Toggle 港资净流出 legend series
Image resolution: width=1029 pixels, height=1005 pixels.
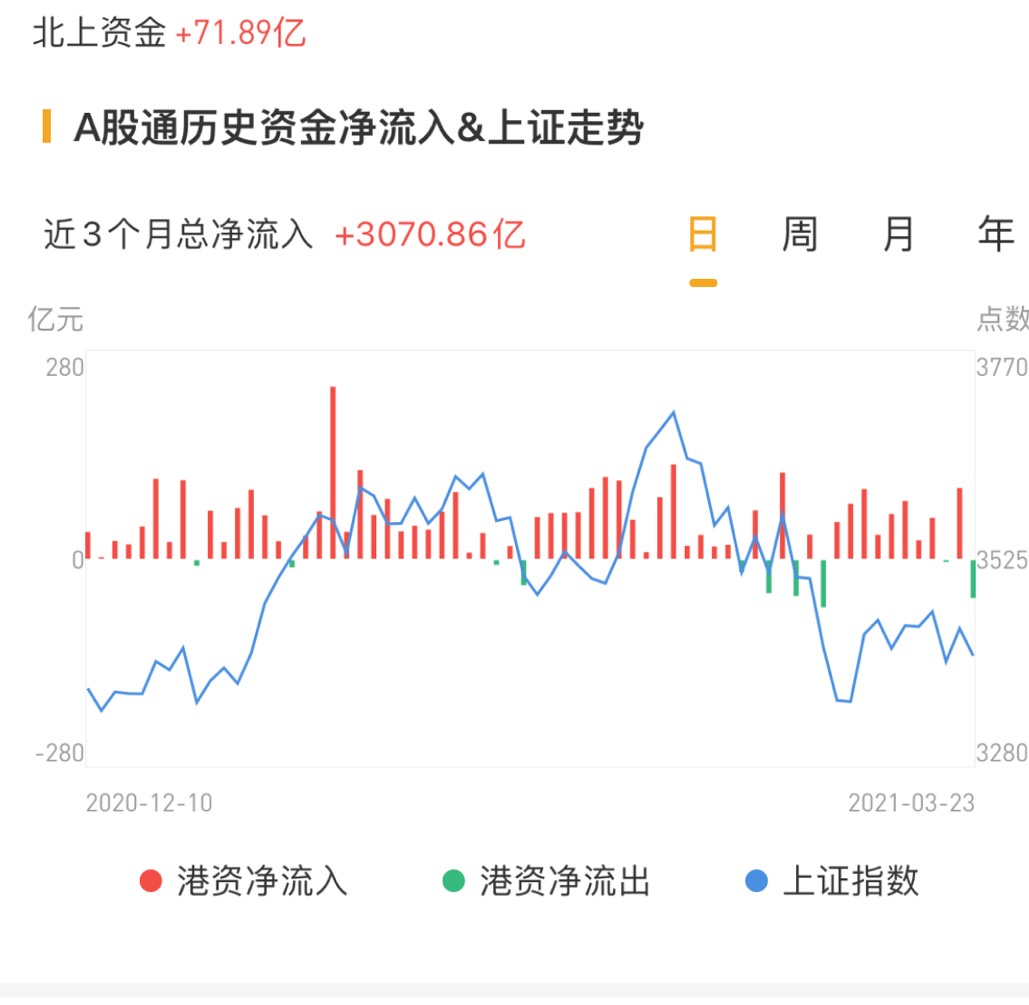547,881
